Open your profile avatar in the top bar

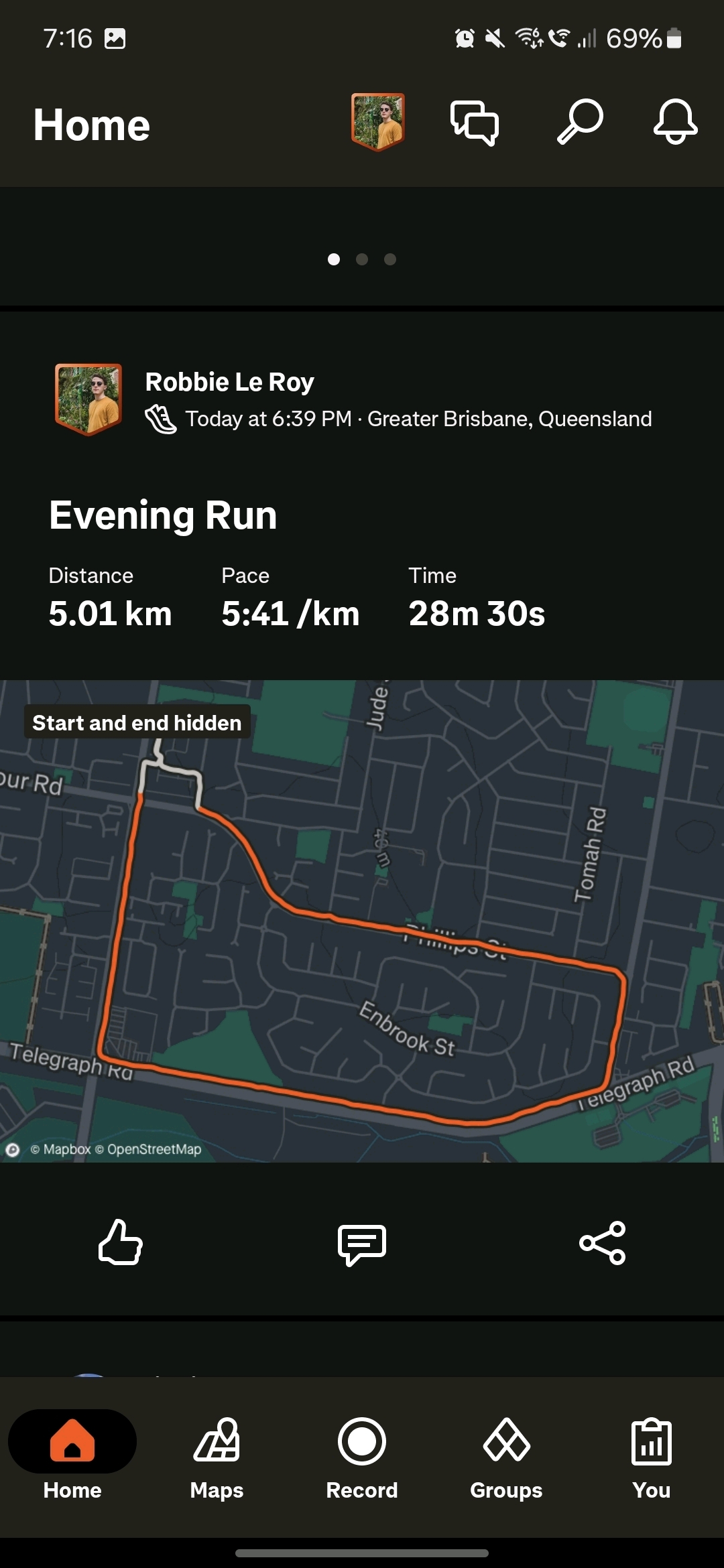[x=378, y=122]
